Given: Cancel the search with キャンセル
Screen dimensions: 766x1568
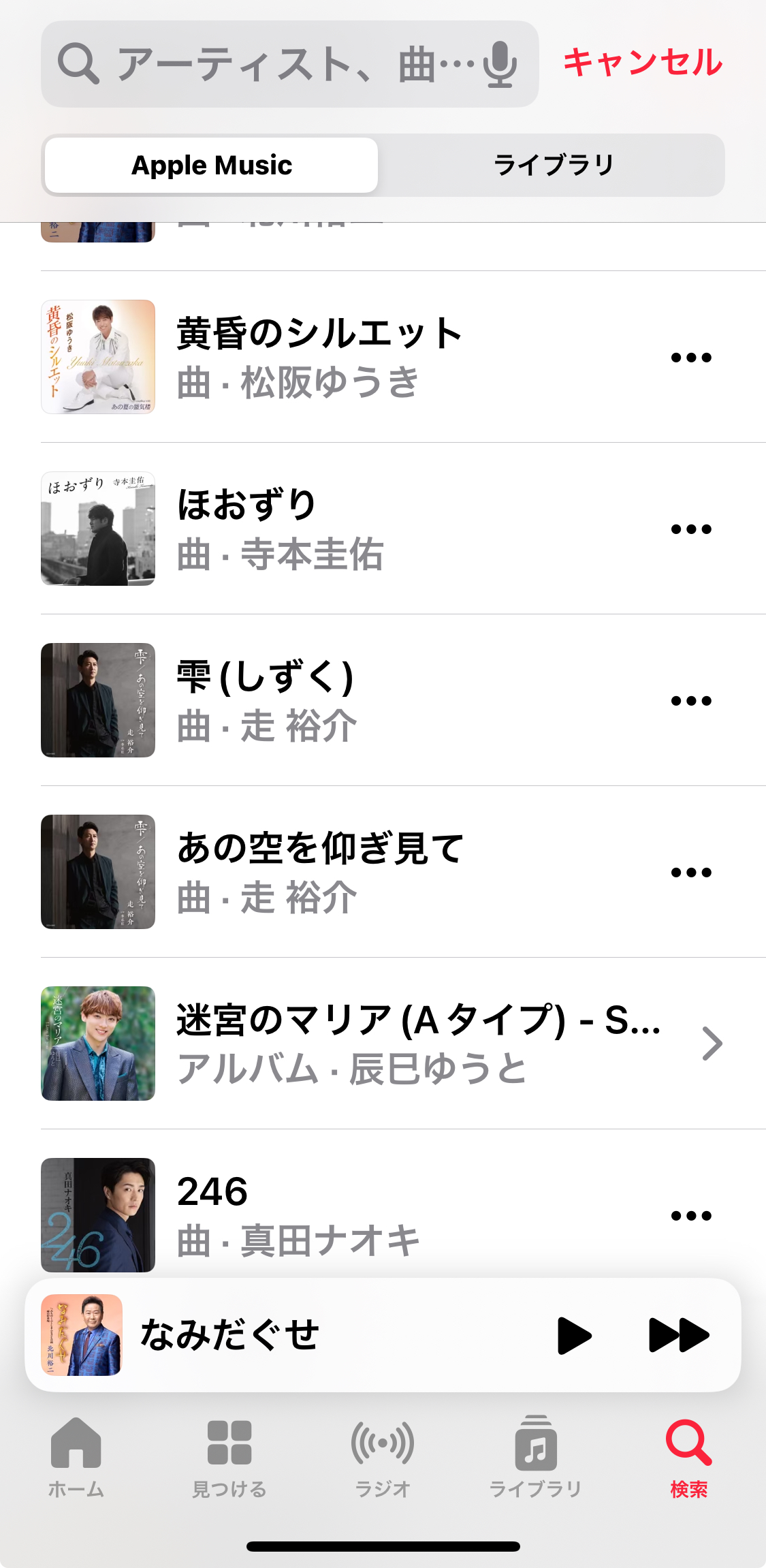Looking at the screenshot, I should coord(642,63).
